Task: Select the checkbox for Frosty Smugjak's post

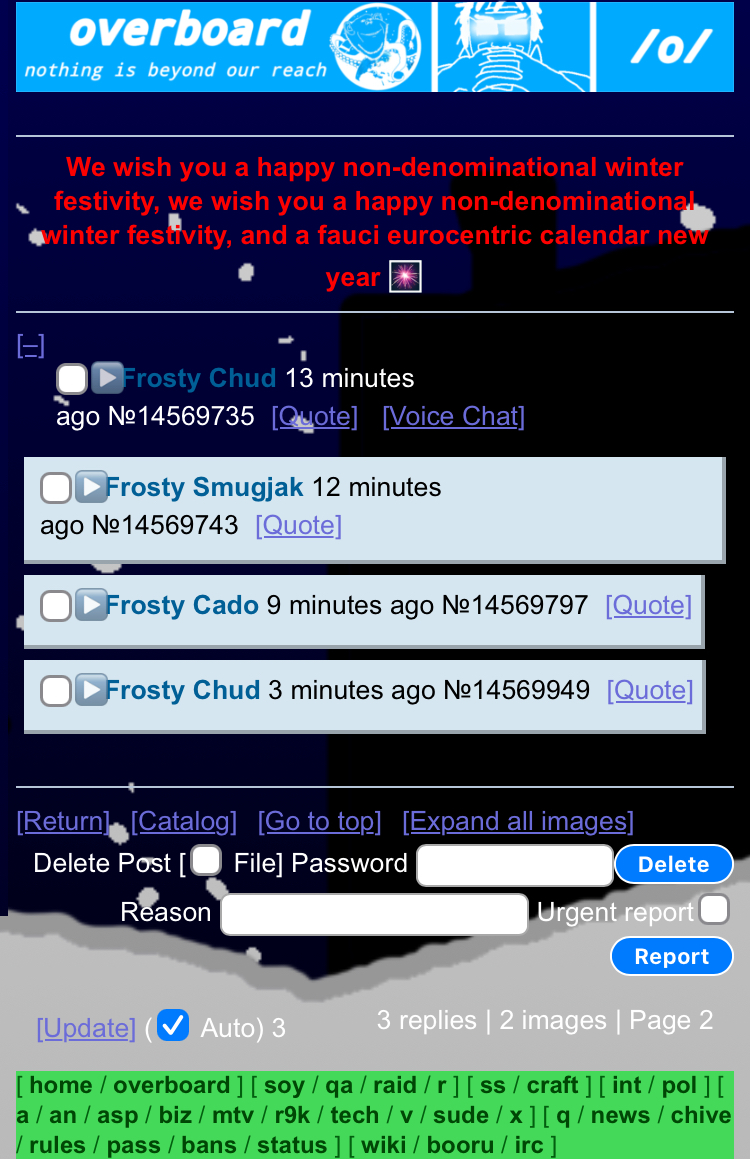Action: click(56, 488)
